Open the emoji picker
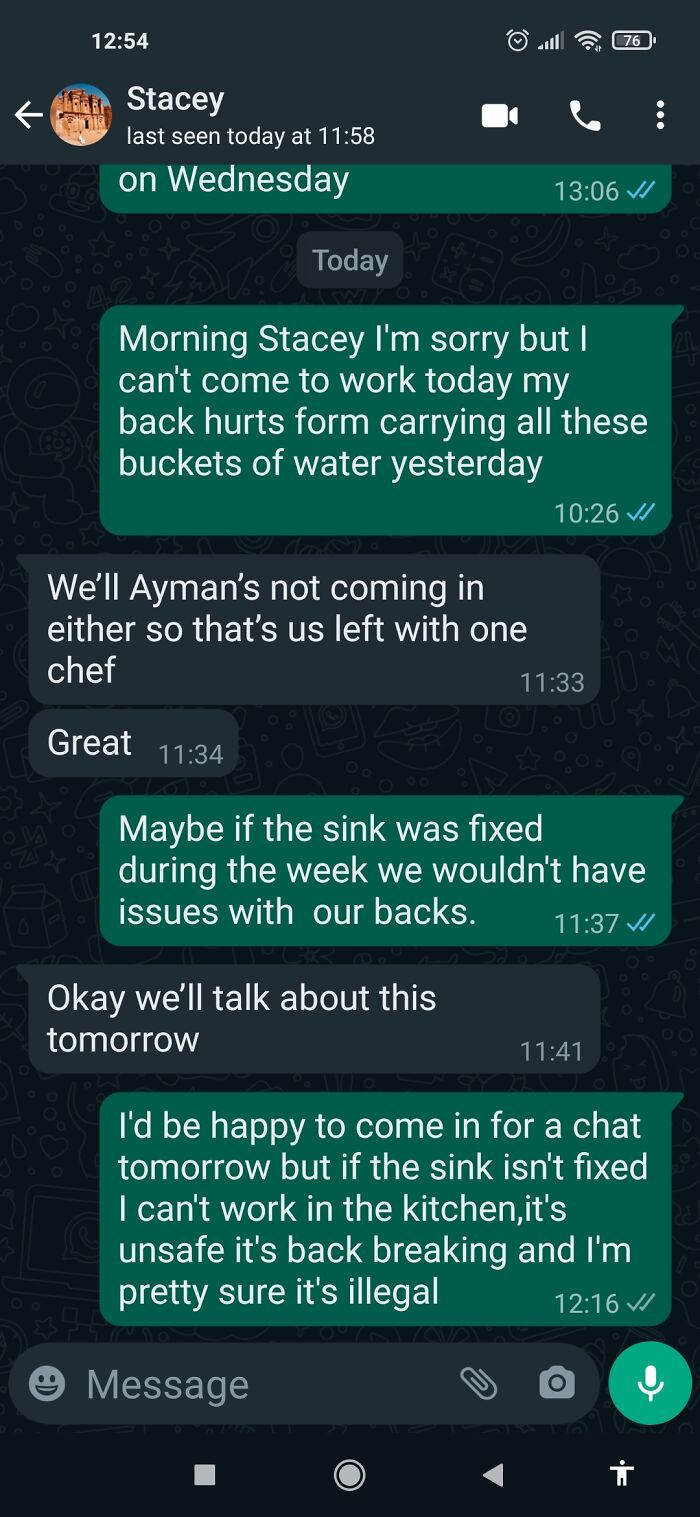The height and width of the screenshot is (1517, 700). 46,1384
